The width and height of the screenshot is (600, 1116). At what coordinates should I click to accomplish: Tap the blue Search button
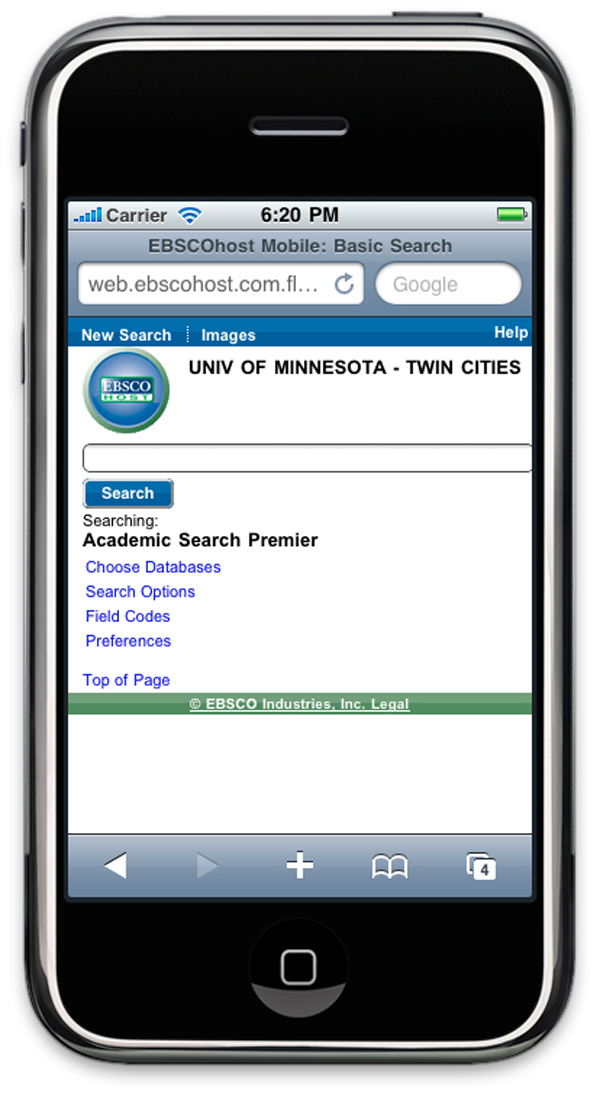pyautogui.click(x=128, y=493)
